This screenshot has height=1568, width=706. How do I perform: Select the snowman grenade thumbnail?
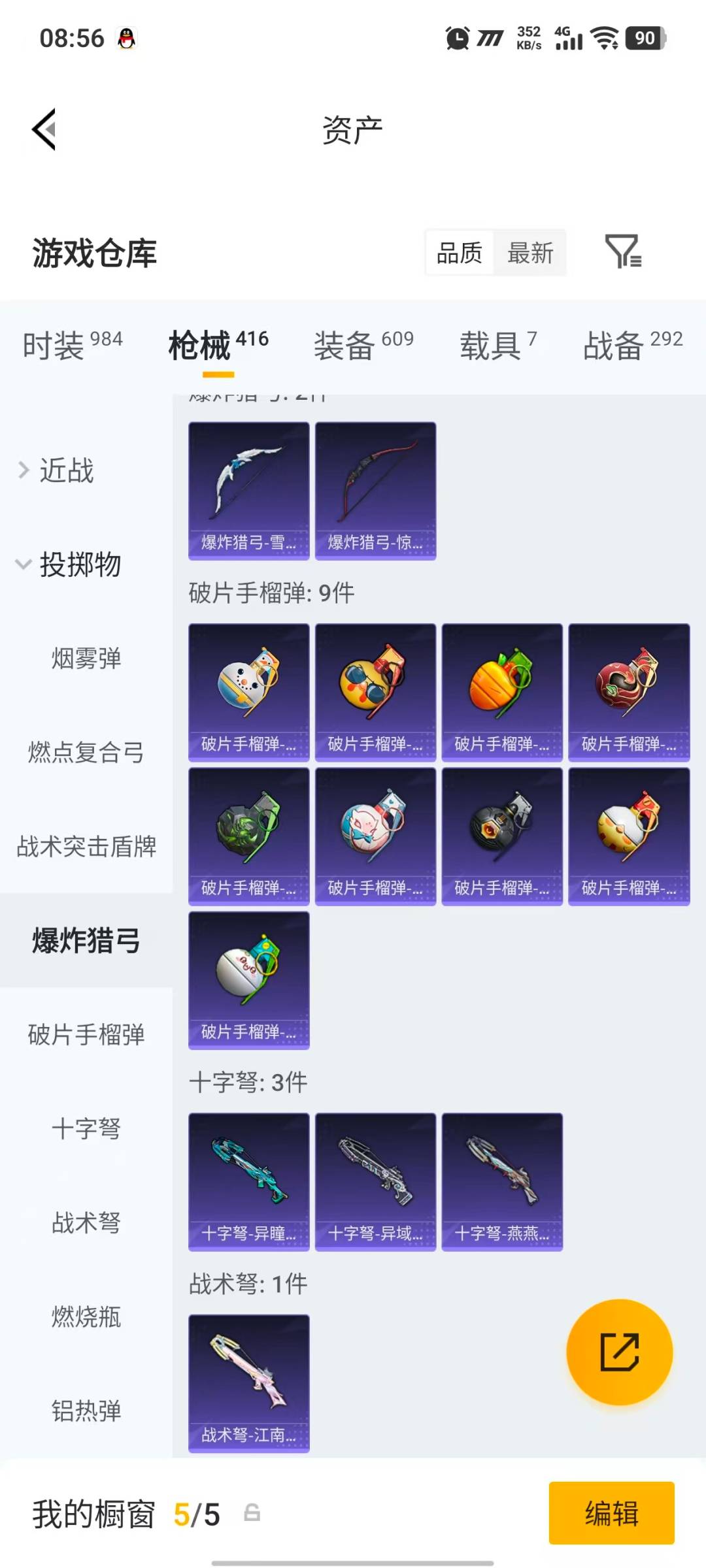tap(248, 689)
